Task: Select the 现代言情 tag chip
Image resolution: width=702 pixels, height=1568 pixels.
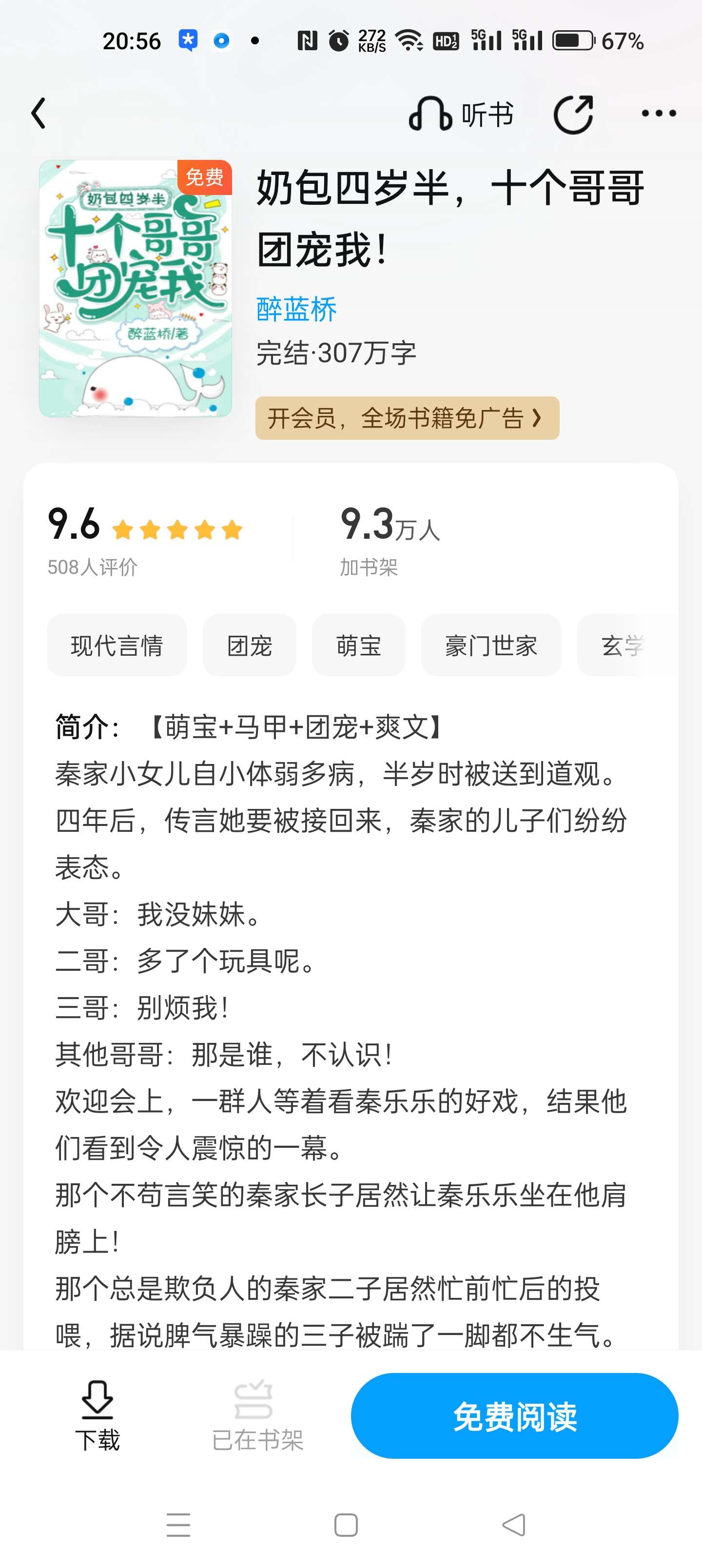Action: [117, 645]
